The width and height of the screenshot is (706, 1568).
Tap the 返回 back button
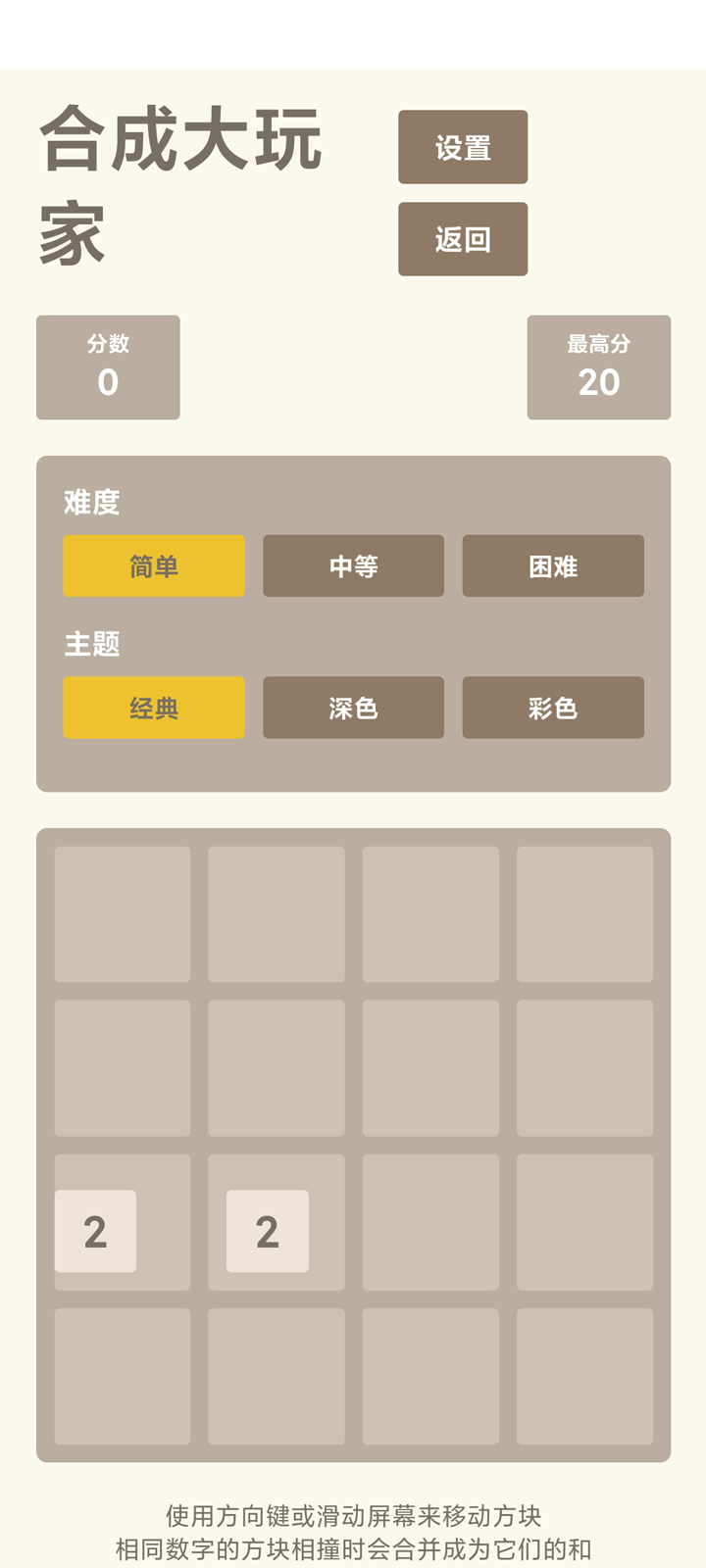(463, 239)
